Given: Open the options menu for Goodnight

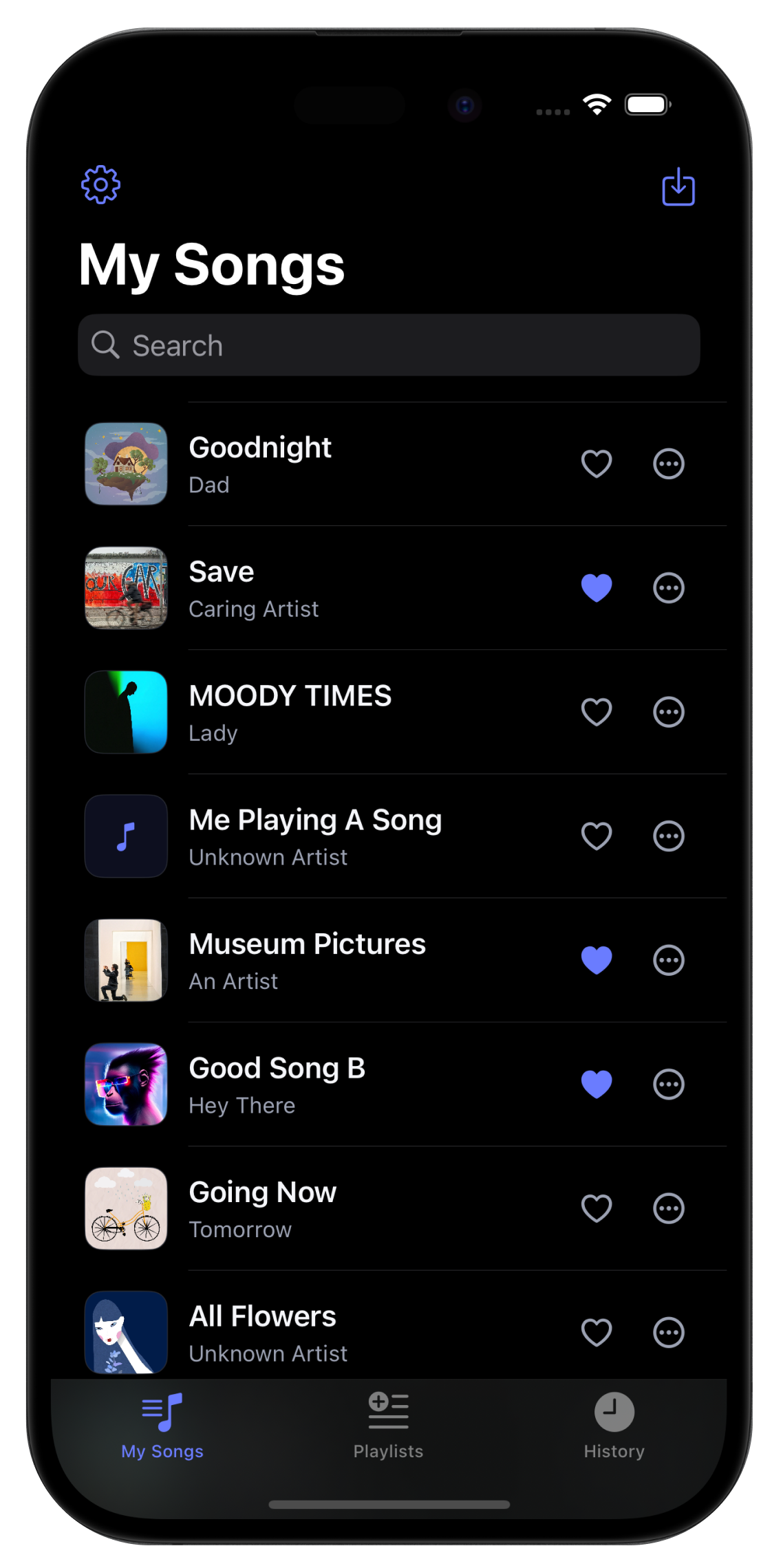Looking at the screenshot, I should point(668,464).
